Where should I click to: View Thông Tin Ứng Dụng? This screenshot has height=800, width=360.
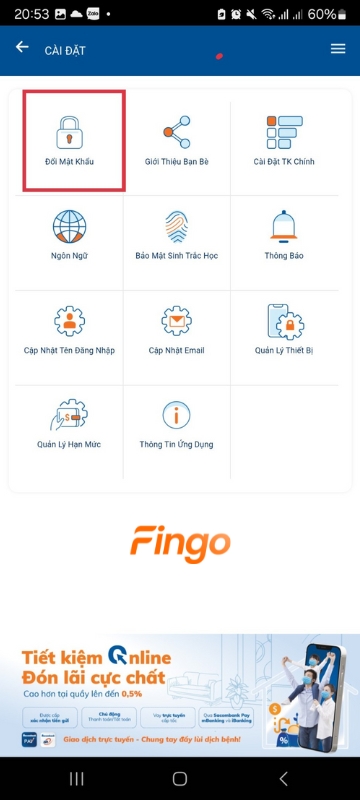[176, 424]
